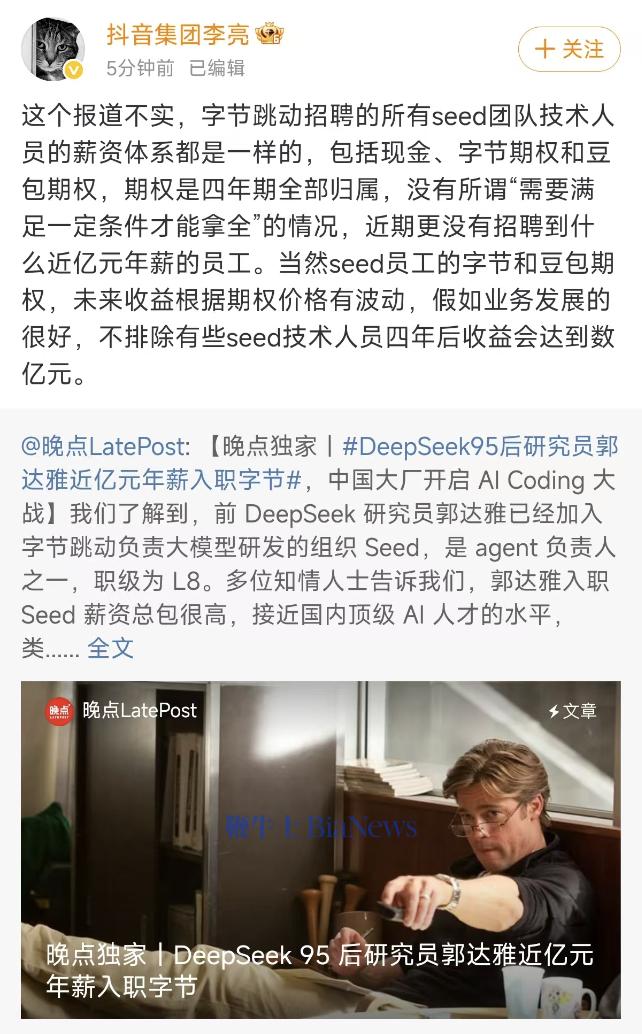642x1034 pixels.
Task: Open the username 抖音集团李亮
Action: (x=180, y=34)
